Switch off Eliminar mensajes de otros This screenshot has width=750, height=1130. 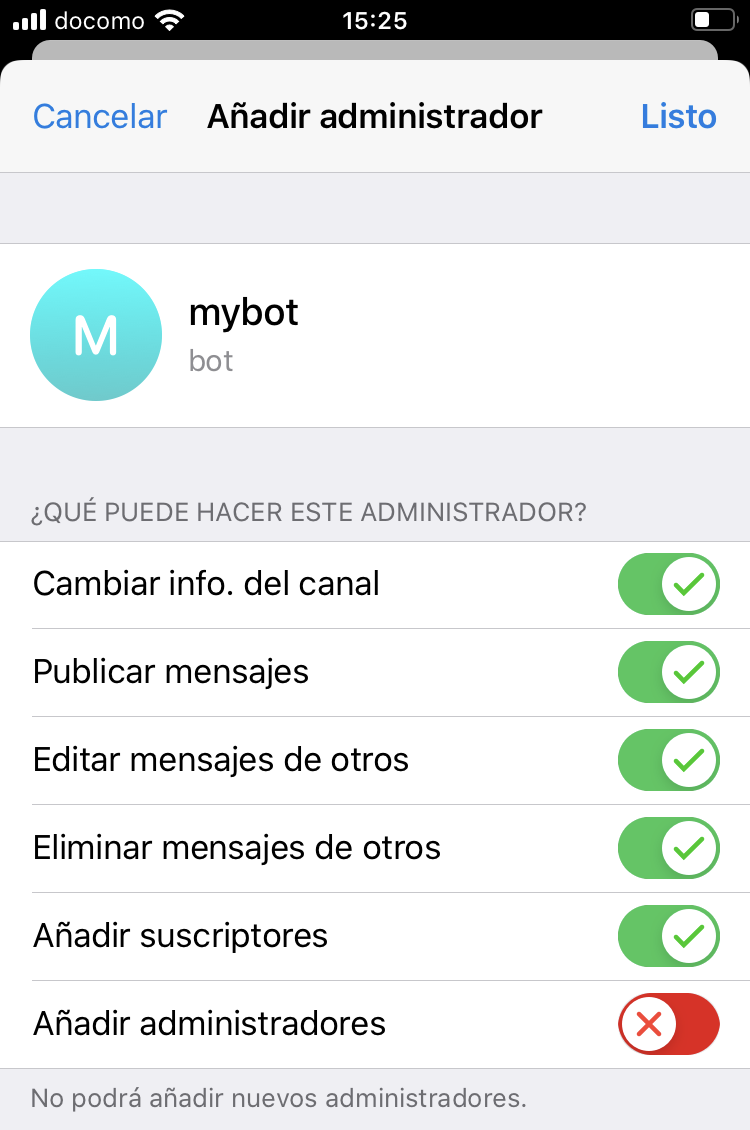point(668,848)
